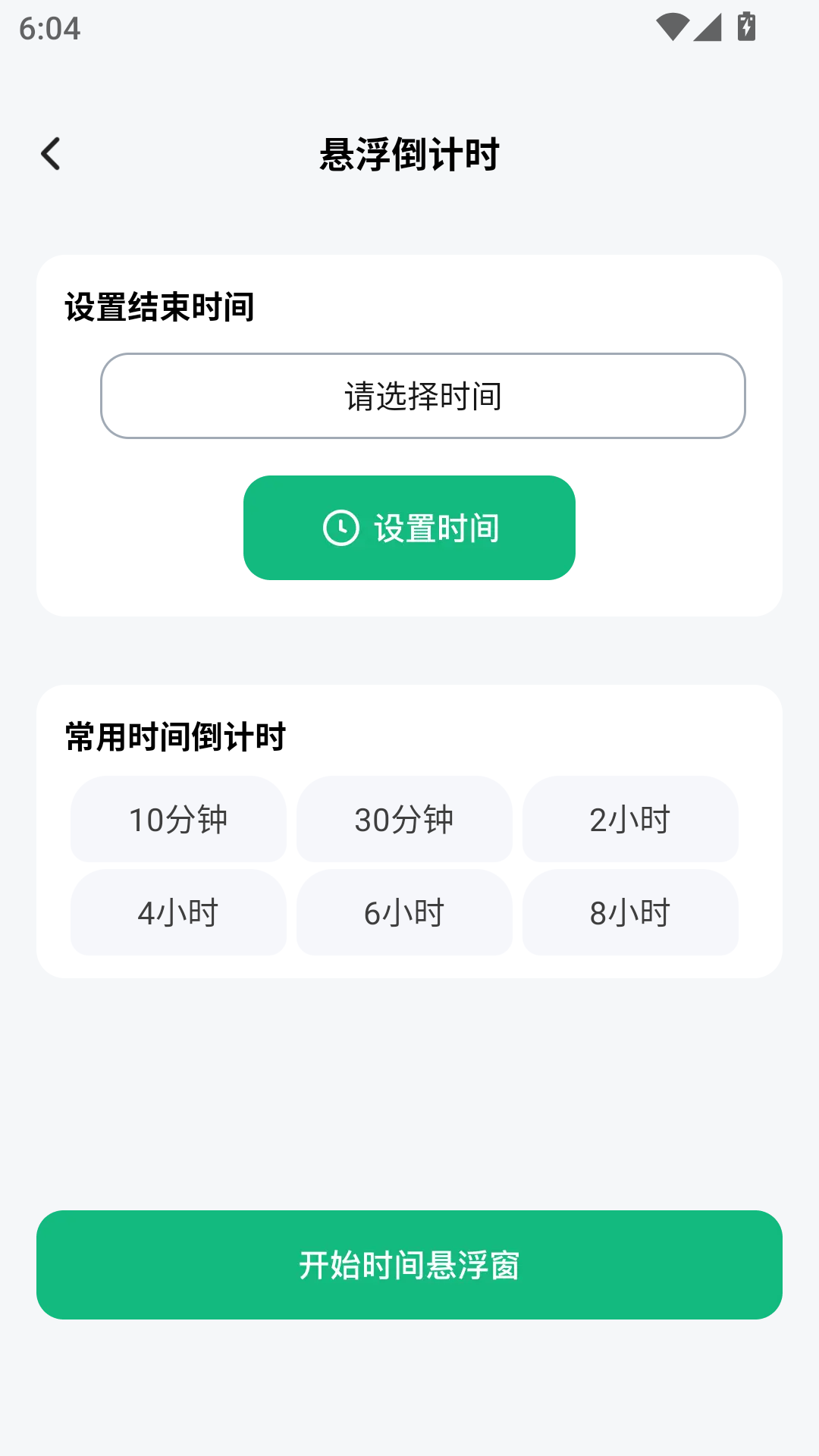Select the 10分钟 preset countdown
Screen dimensions: 819x1456
(177, 820)
